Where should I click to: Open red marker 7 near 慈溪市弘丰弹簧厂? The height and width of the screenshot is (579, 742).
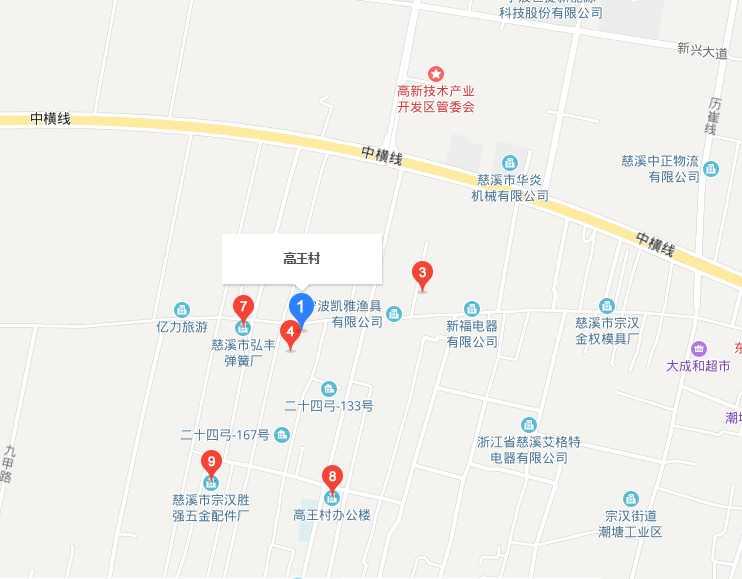click(x=243, y=306)
